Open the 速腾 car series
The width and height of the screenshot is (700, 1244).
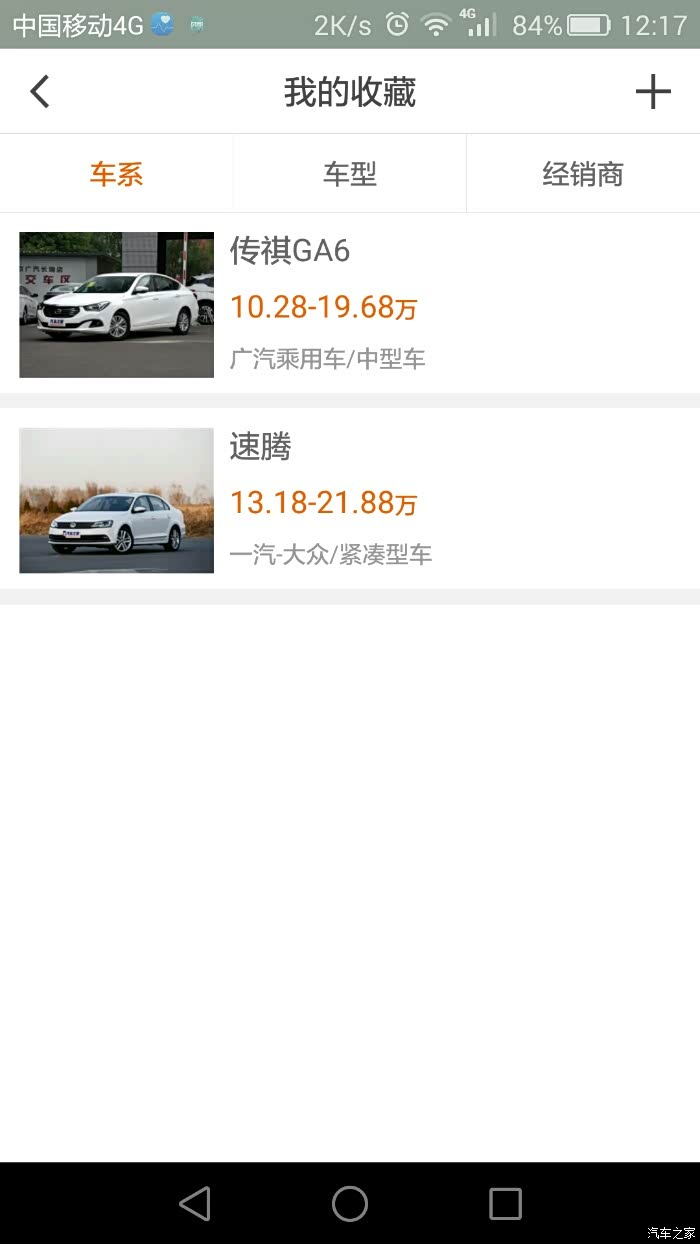[350, 500]
